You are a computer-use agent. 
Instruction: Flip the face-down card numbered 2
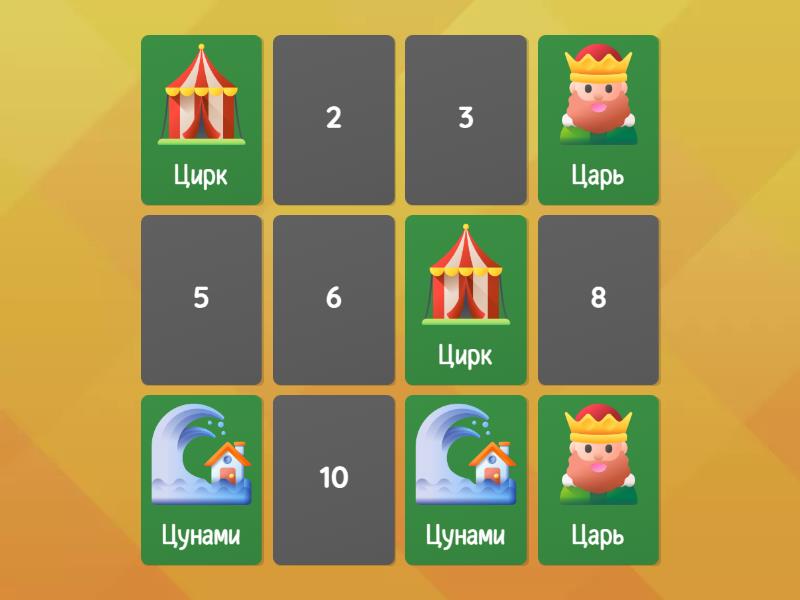pos(333,120)
